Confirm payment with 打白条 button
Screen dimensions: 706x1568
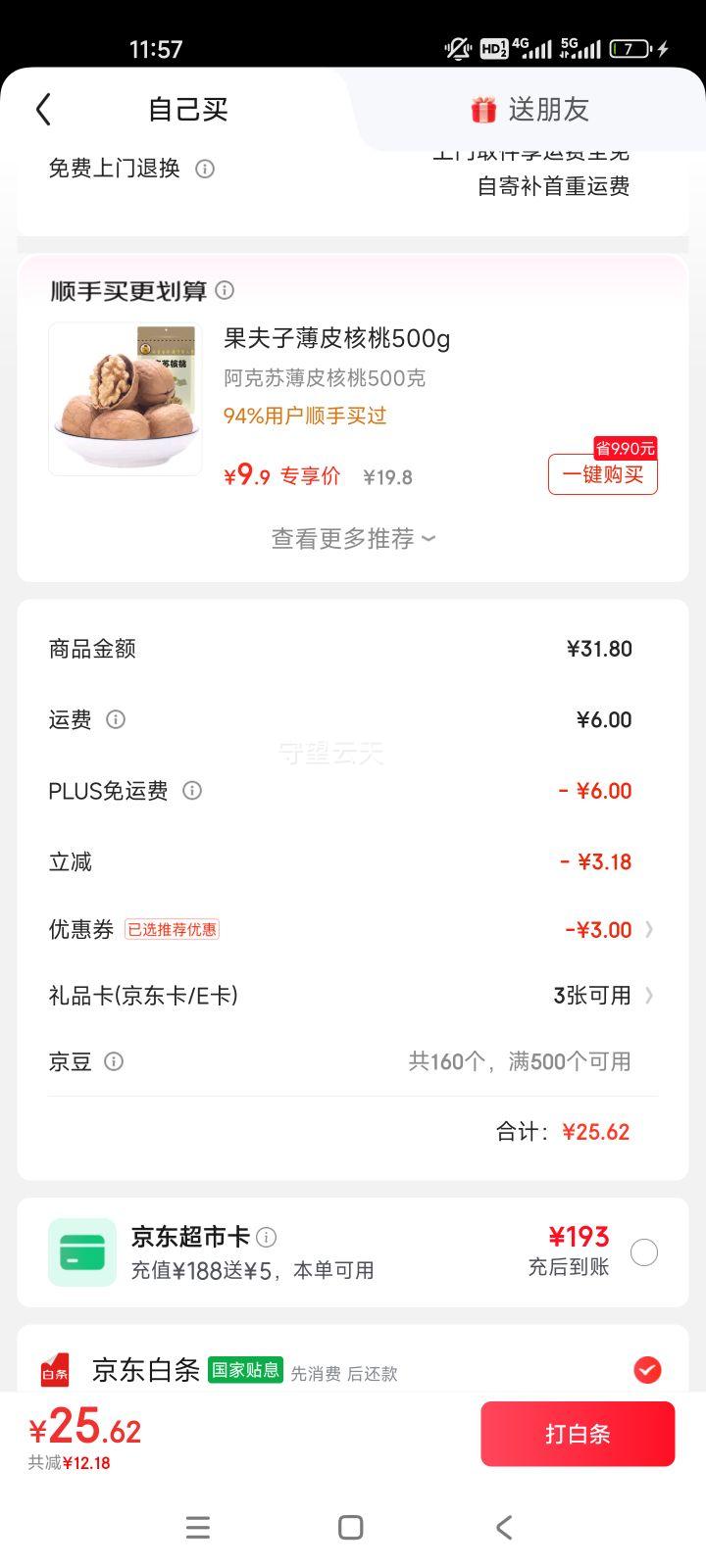coord(578,1434)
